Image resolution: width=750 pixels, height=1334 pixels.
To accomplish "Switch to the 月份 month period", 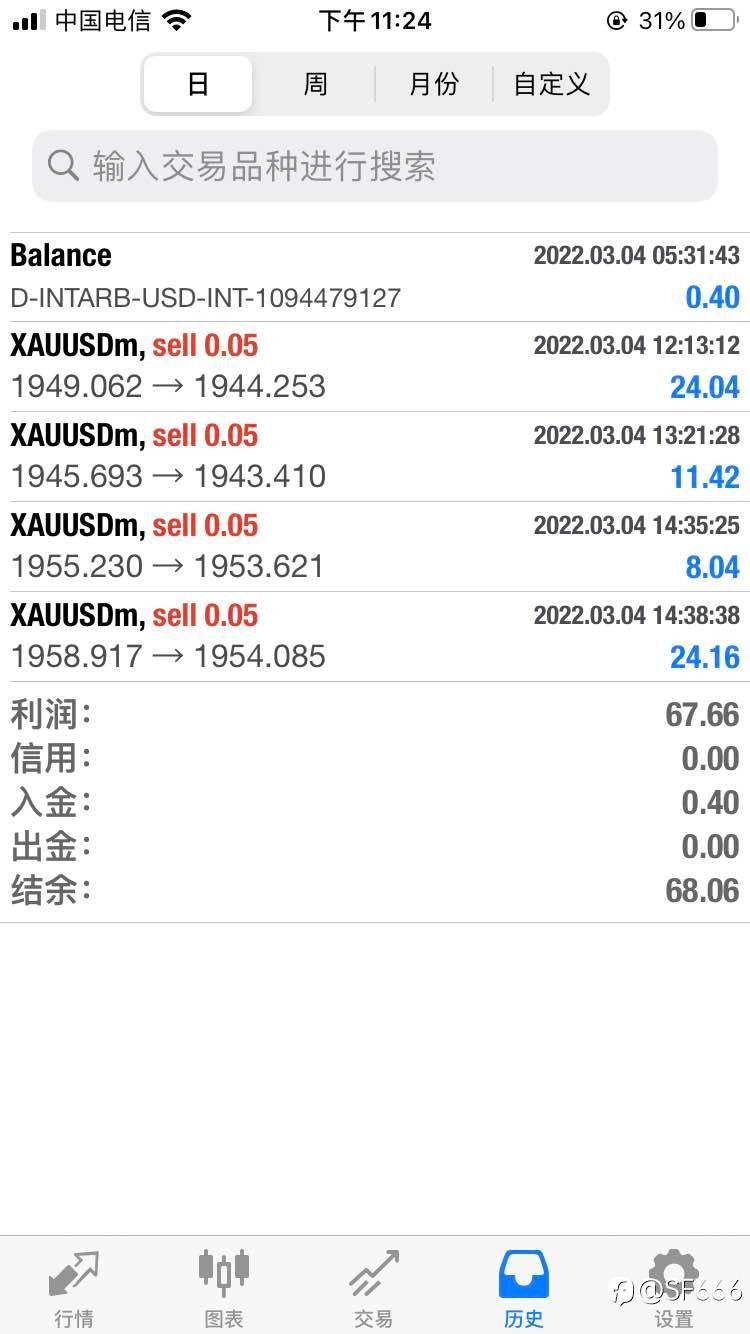I will 433,84.
